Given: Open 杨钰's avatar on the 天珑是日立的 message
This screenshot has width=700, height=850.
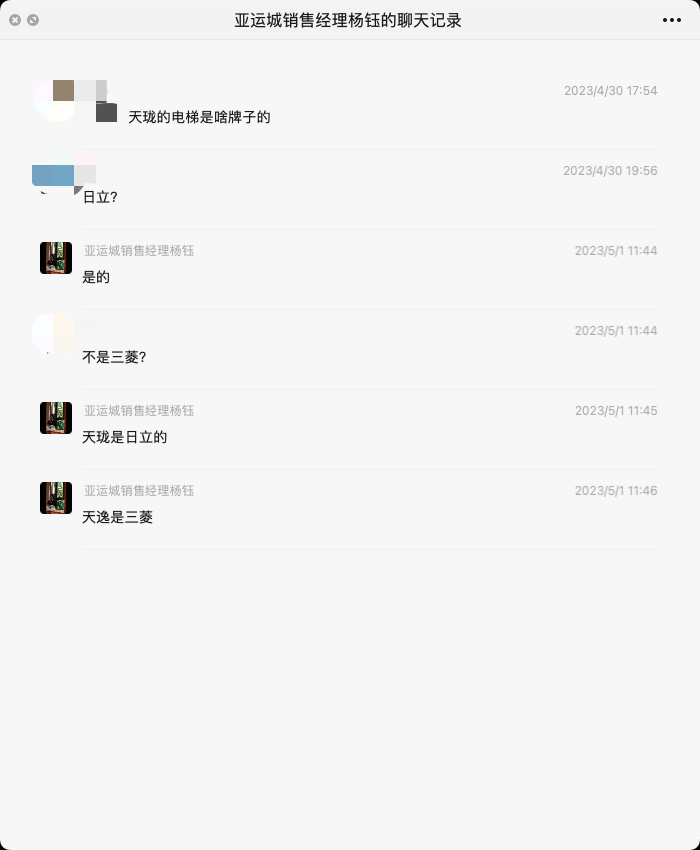Looking at the screenshot, I should coord(56,418).
